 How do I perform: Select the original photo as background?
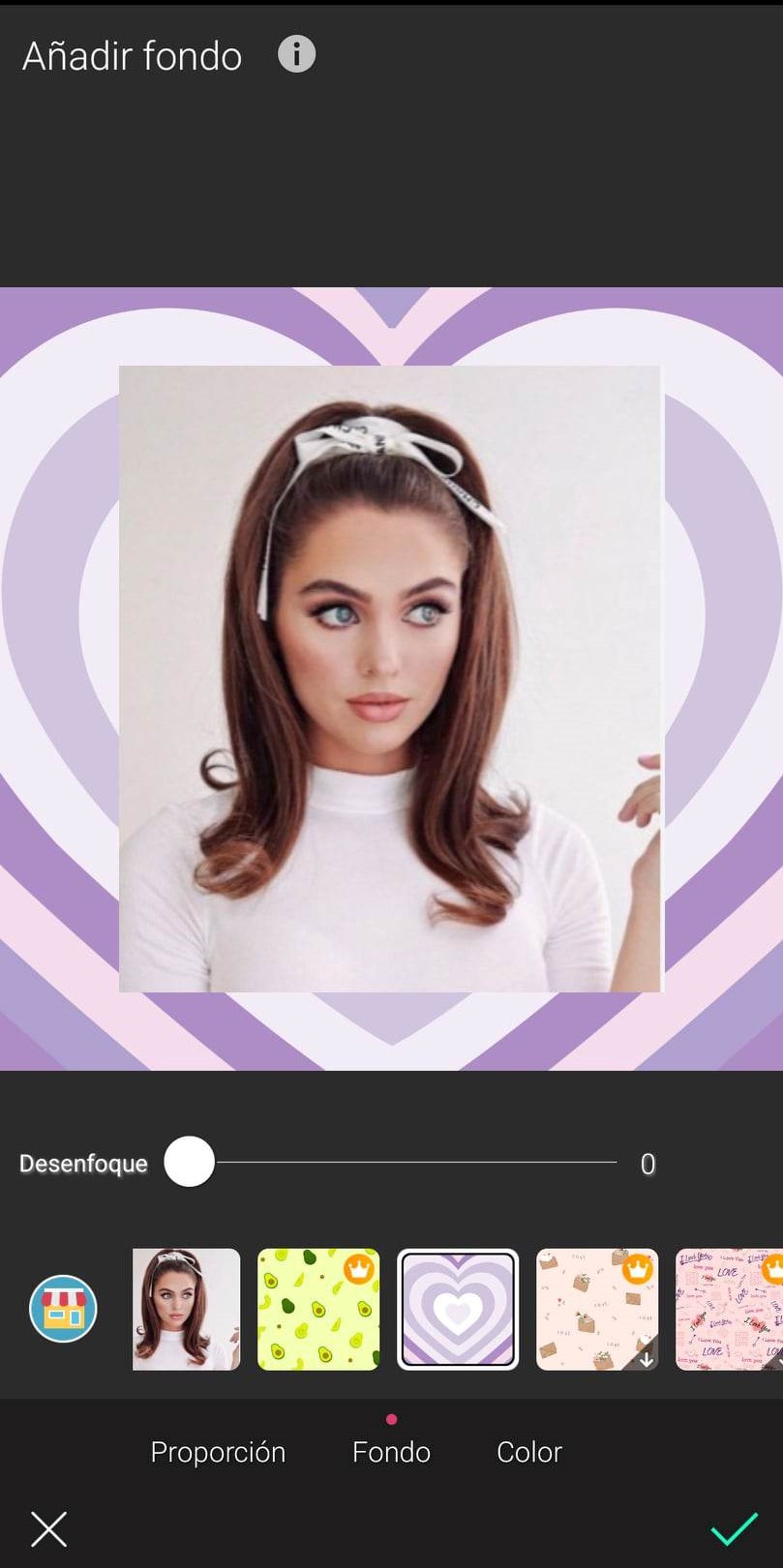click(x=186, y=1309)
